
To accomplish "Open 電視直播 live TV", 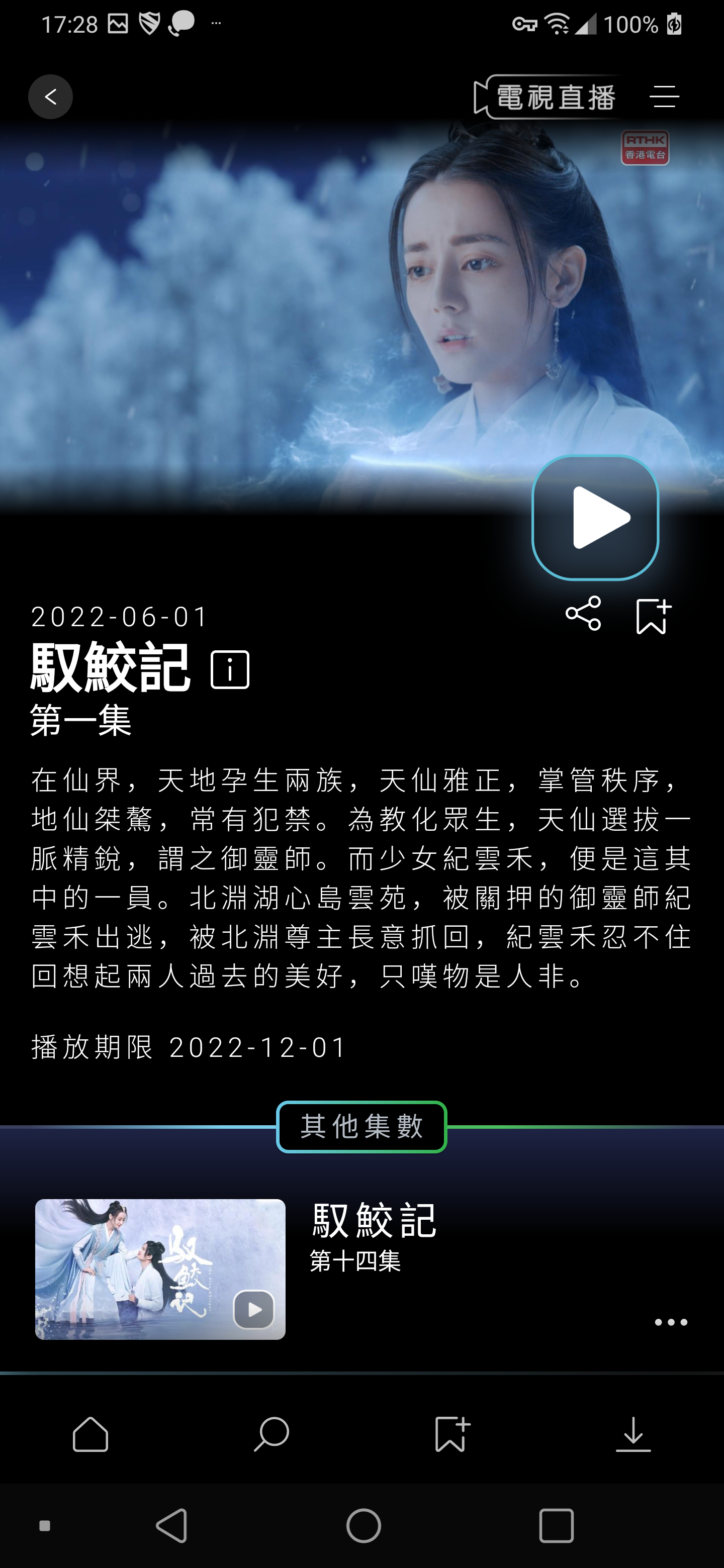I will pos(546,97).
